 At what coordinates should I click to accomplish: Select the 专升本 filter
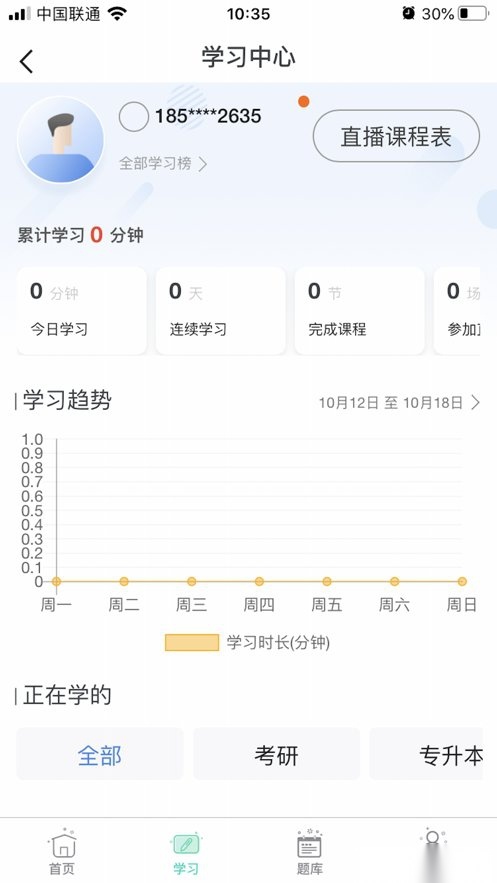click(426, 754)
